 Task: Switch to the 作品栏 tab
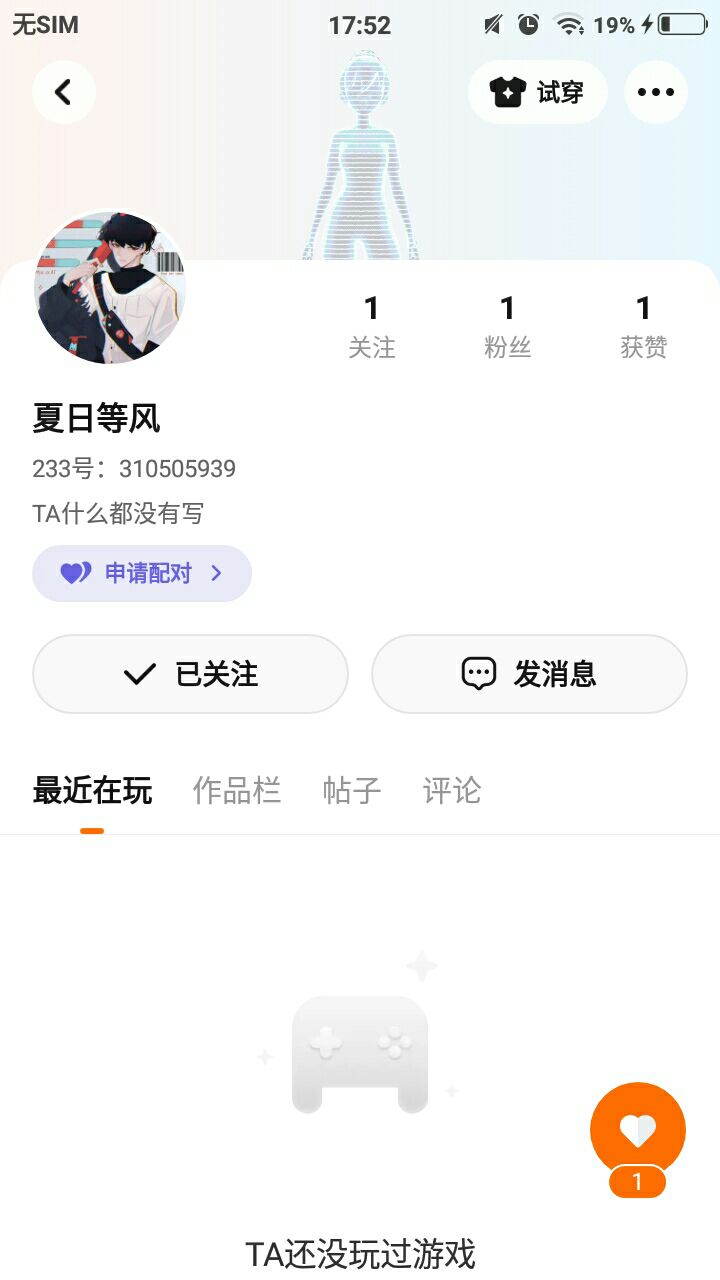point(237,791)
